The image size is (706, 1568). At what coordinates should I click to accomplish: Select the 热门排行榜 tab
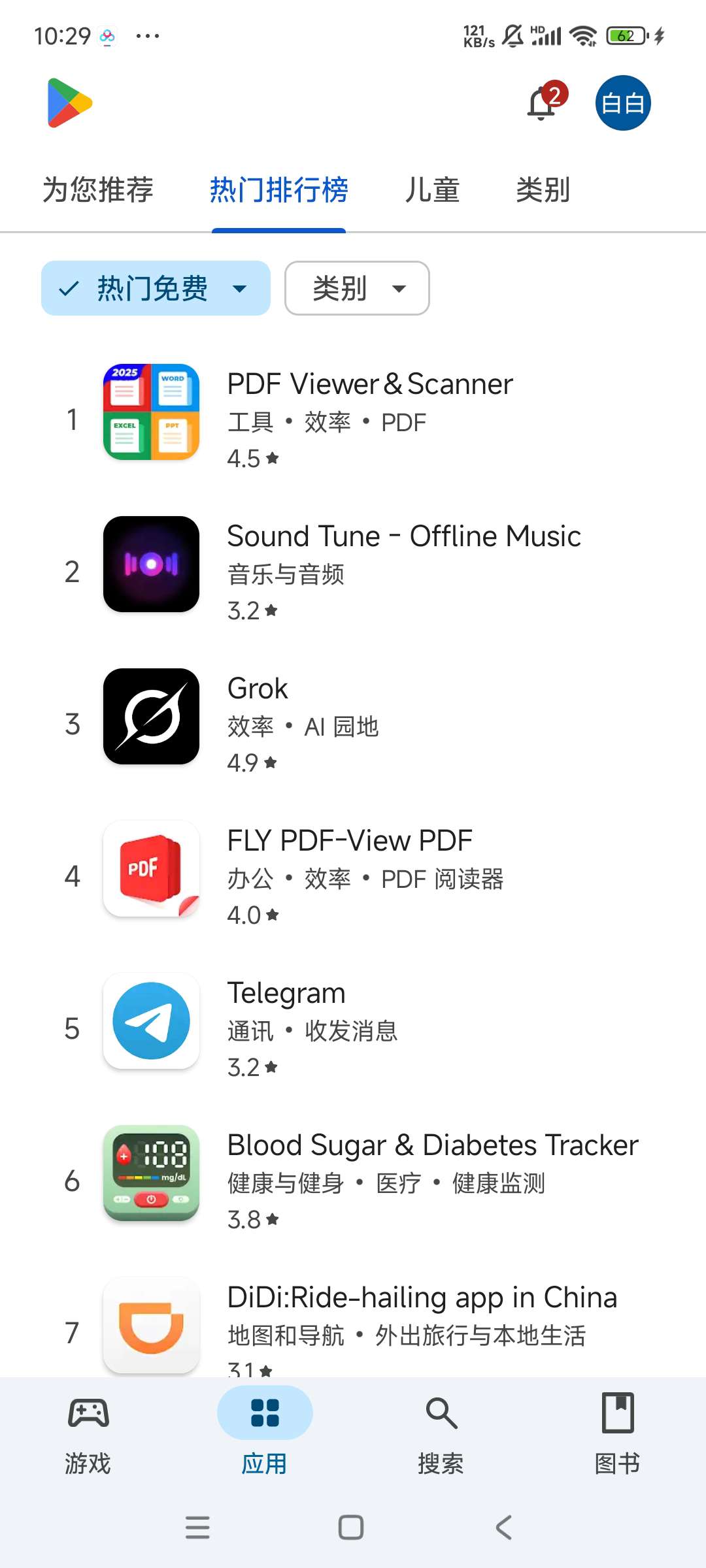tap(278, 190)
